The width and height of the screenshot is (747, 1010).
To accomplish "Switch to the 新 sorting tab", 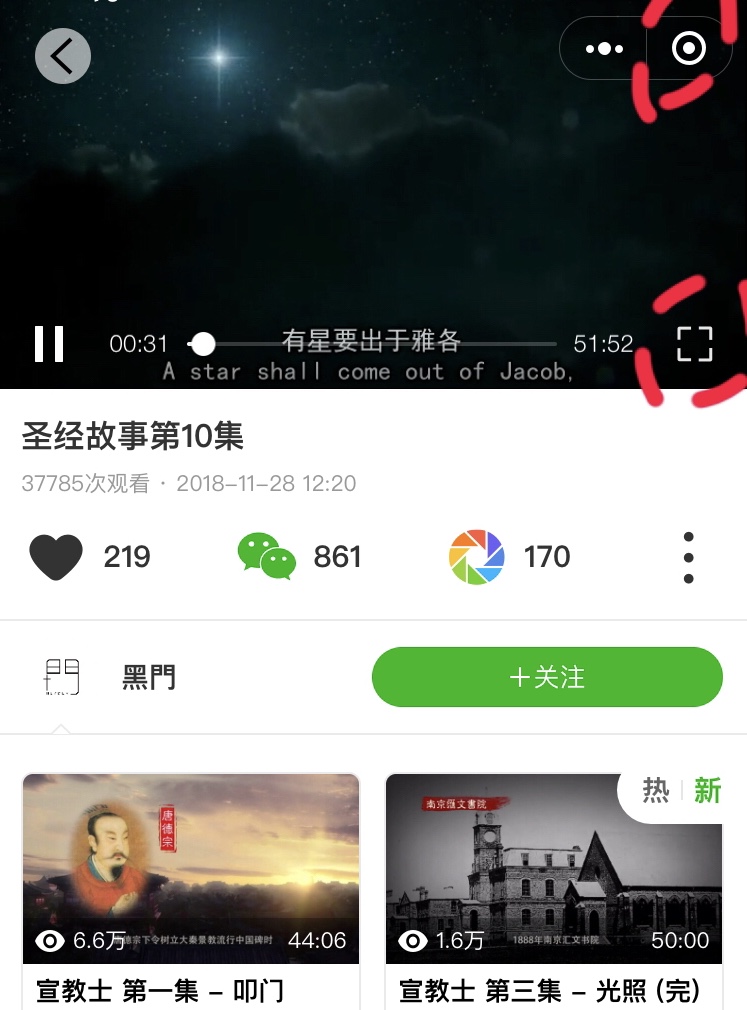I will (x=707, y=791).
